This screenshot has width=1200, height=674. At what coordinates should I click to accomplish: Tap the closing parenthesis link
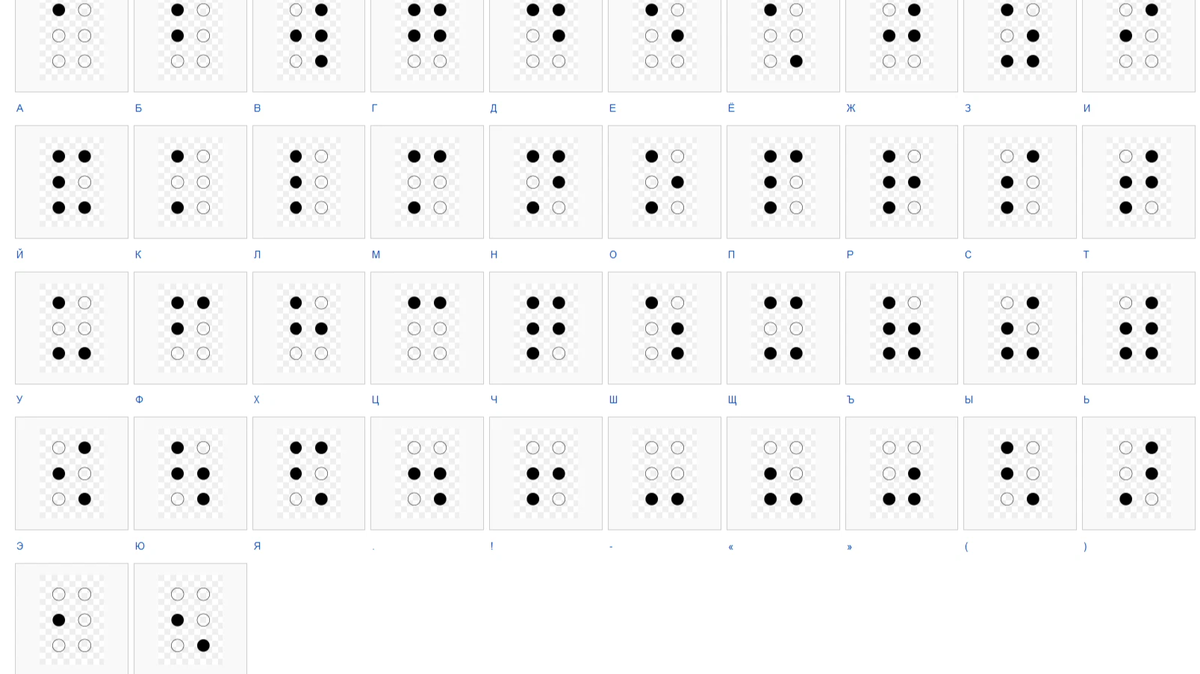pyautogui.click(x=1085, y=546)
